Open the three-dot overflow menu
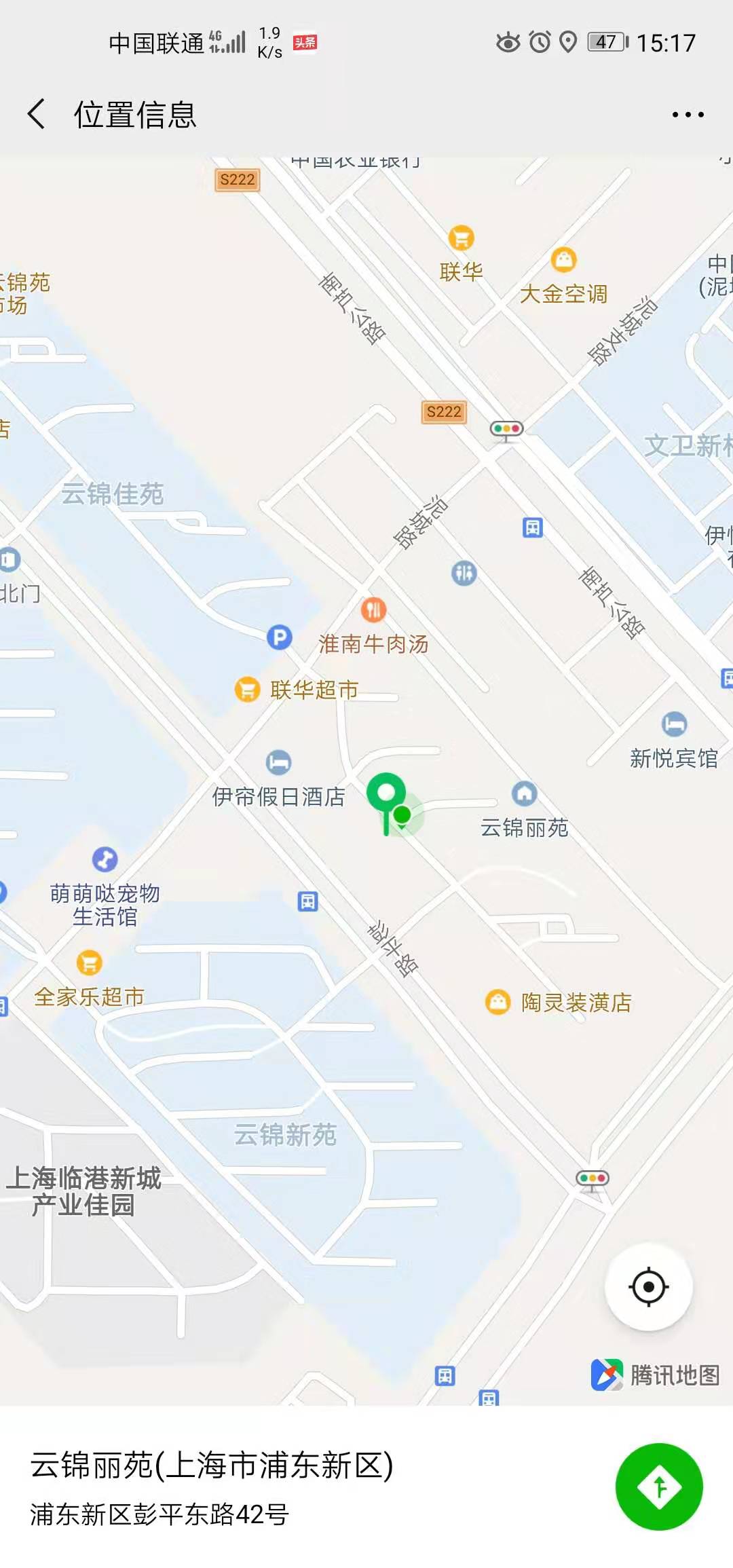The width and height of the screenshot is (733, 1568). 688,115
